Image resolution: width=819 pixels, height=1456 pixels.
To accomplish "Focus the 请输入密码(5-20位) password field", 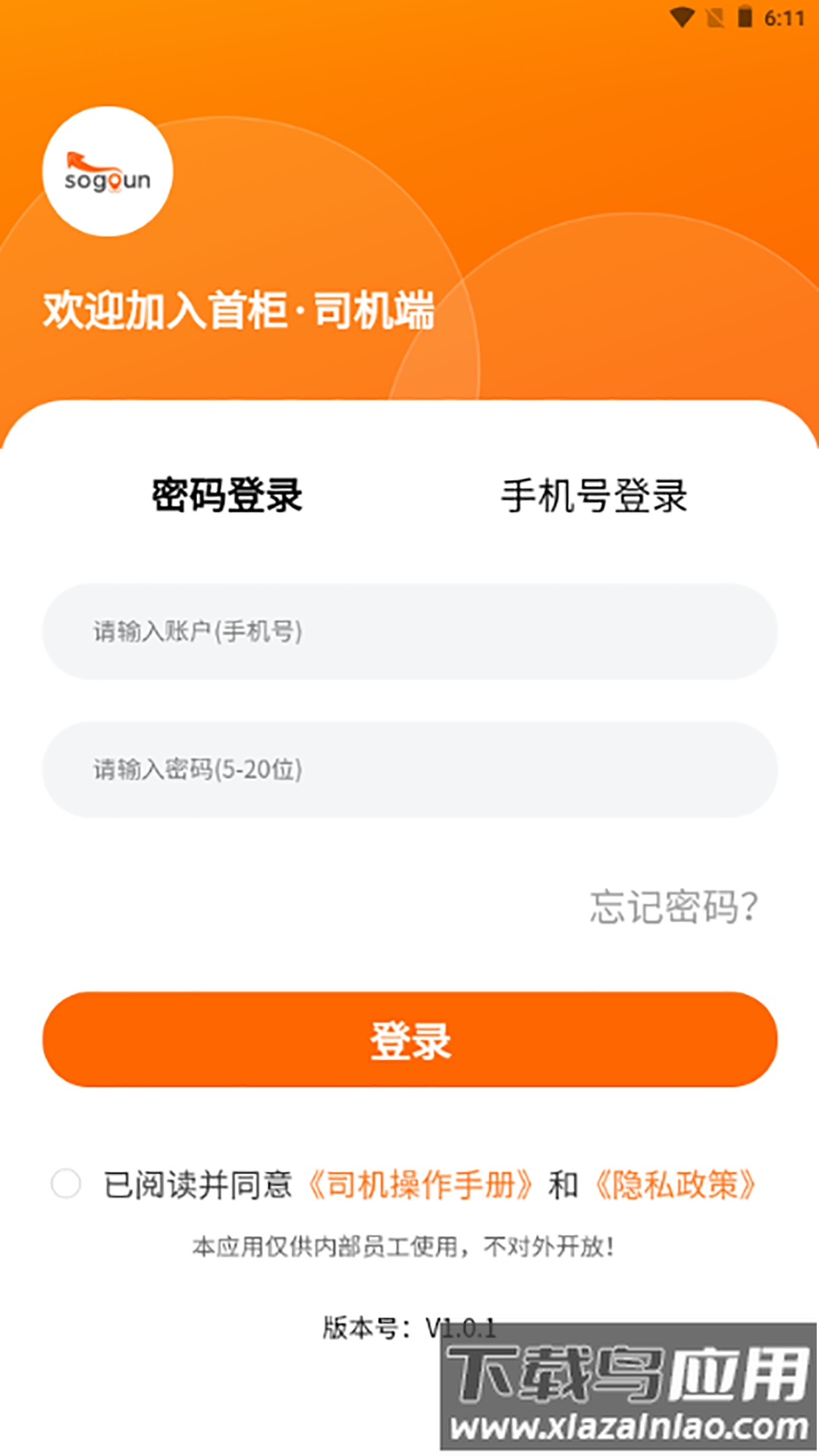I will 409,769.
